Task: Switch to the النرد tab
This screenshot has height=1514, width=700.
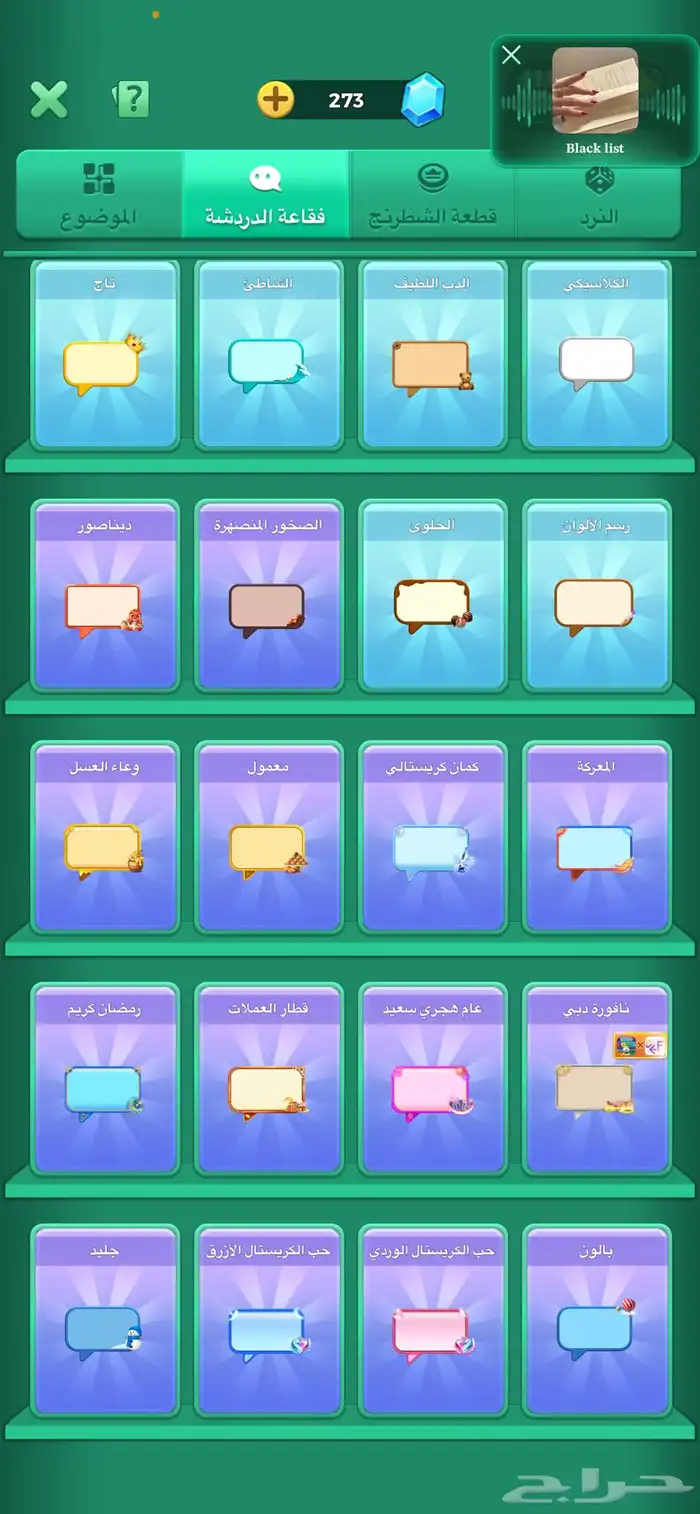Action: [x=599, y=196]
